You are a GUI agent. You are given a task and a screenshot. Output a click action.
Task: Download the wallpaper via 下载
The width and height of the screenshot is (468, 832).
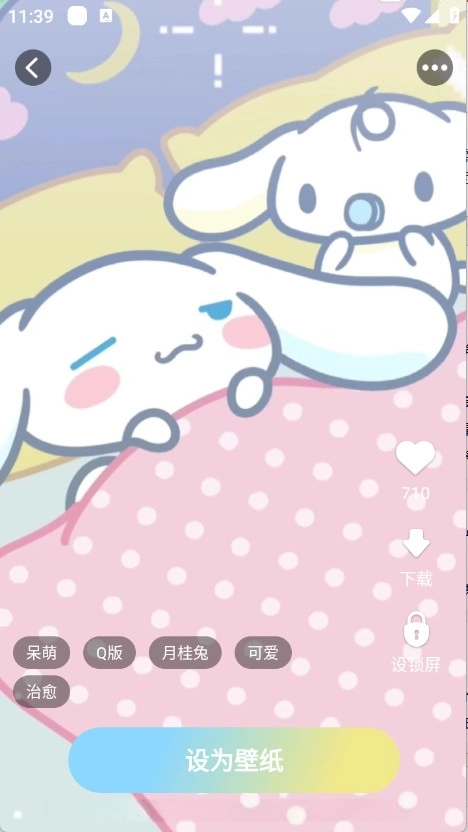click(416, 558)
